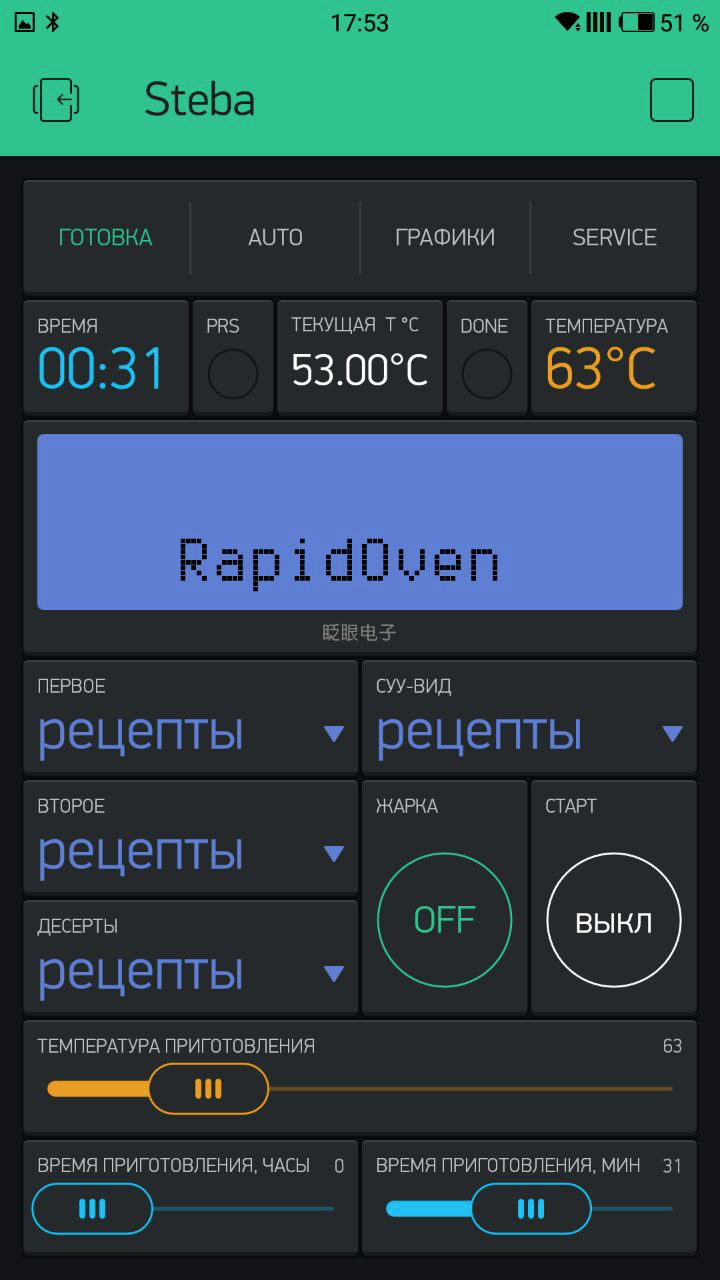Expand the СУУ-ВИД recipes dropdown
Screen dimensions: 720x1280
pyautogui.click(x=529, y=716)
